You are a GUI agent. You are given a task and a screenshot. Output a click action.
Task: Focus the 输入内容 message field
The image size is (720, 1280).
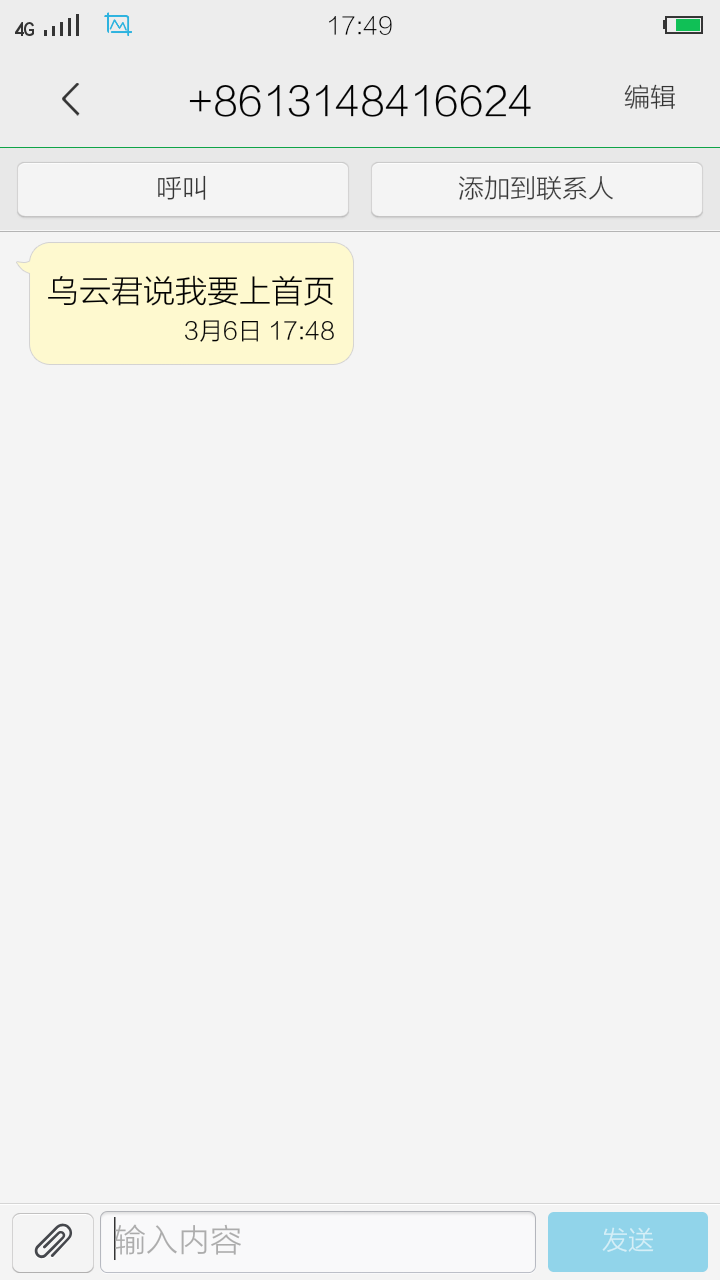pos(318,1242)
